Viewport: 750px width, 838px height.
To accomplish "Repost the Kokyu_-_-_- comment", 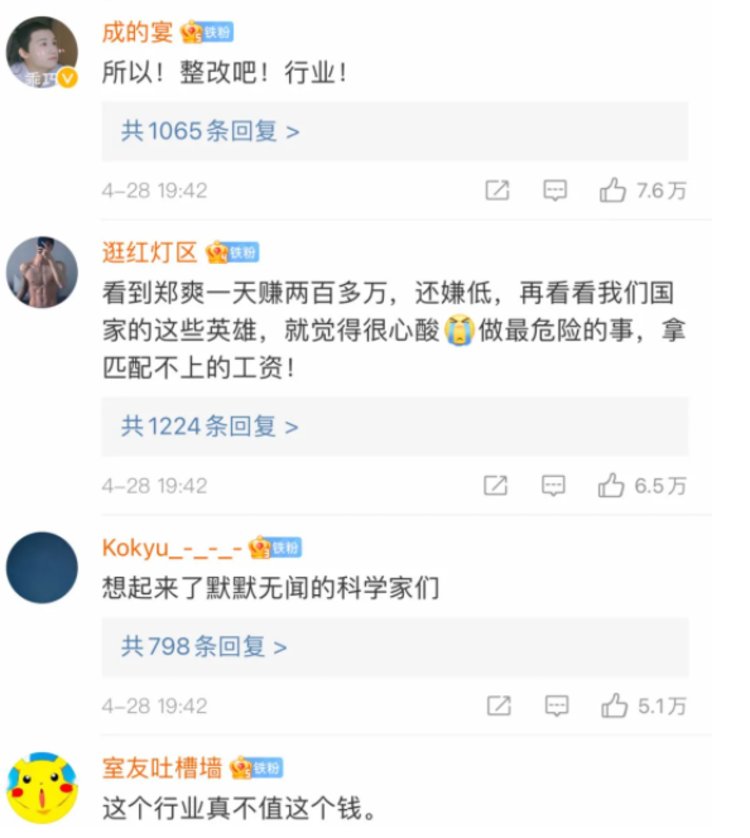I will 497,706.
